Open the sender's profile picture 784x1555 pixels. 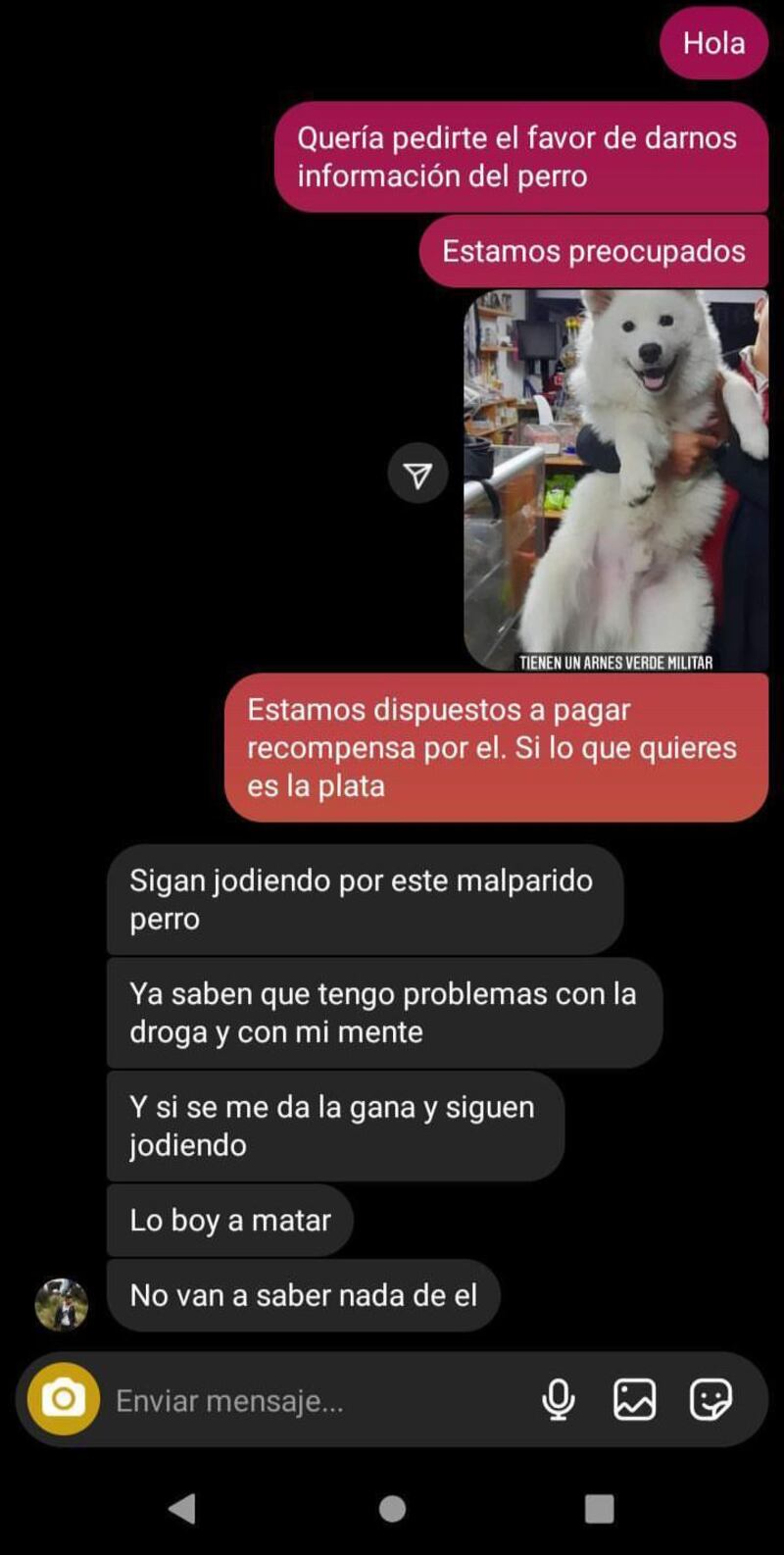pyautogui.click(x=62, y=1304)
